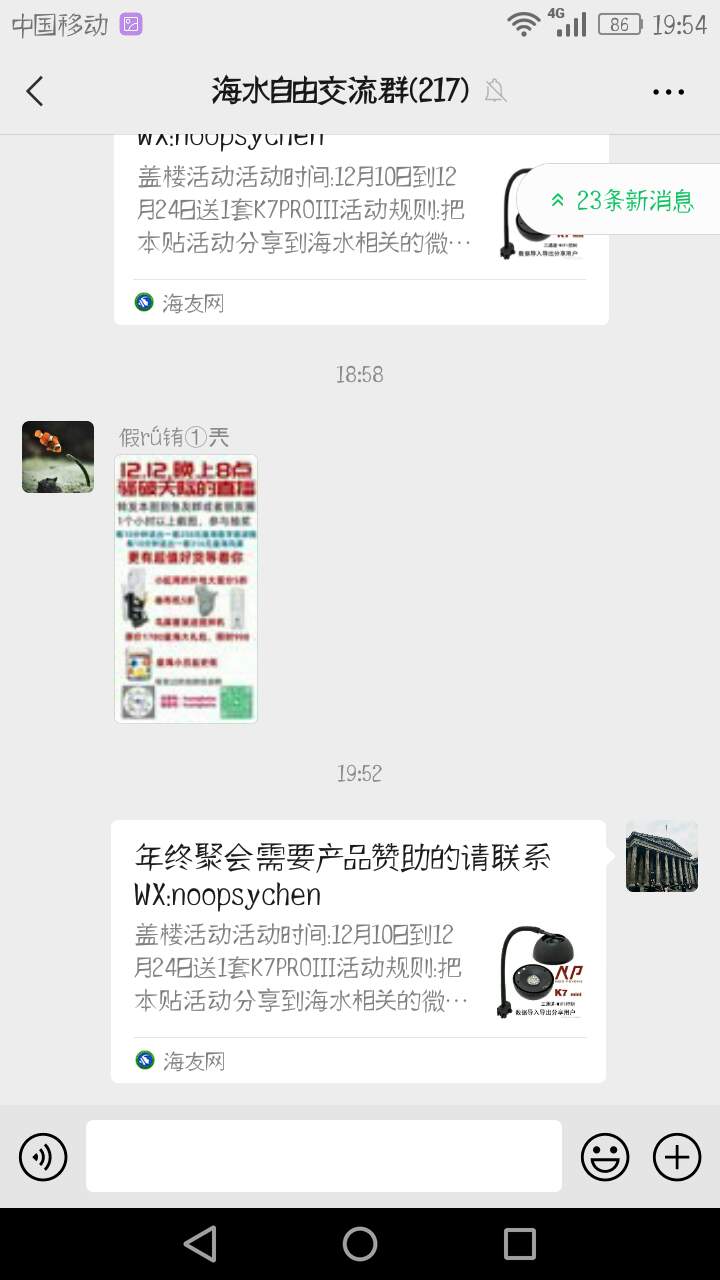This screenshot has height=1280, width=720.
Task: Open the plus attachments menu
Action: coord(677,1158)
